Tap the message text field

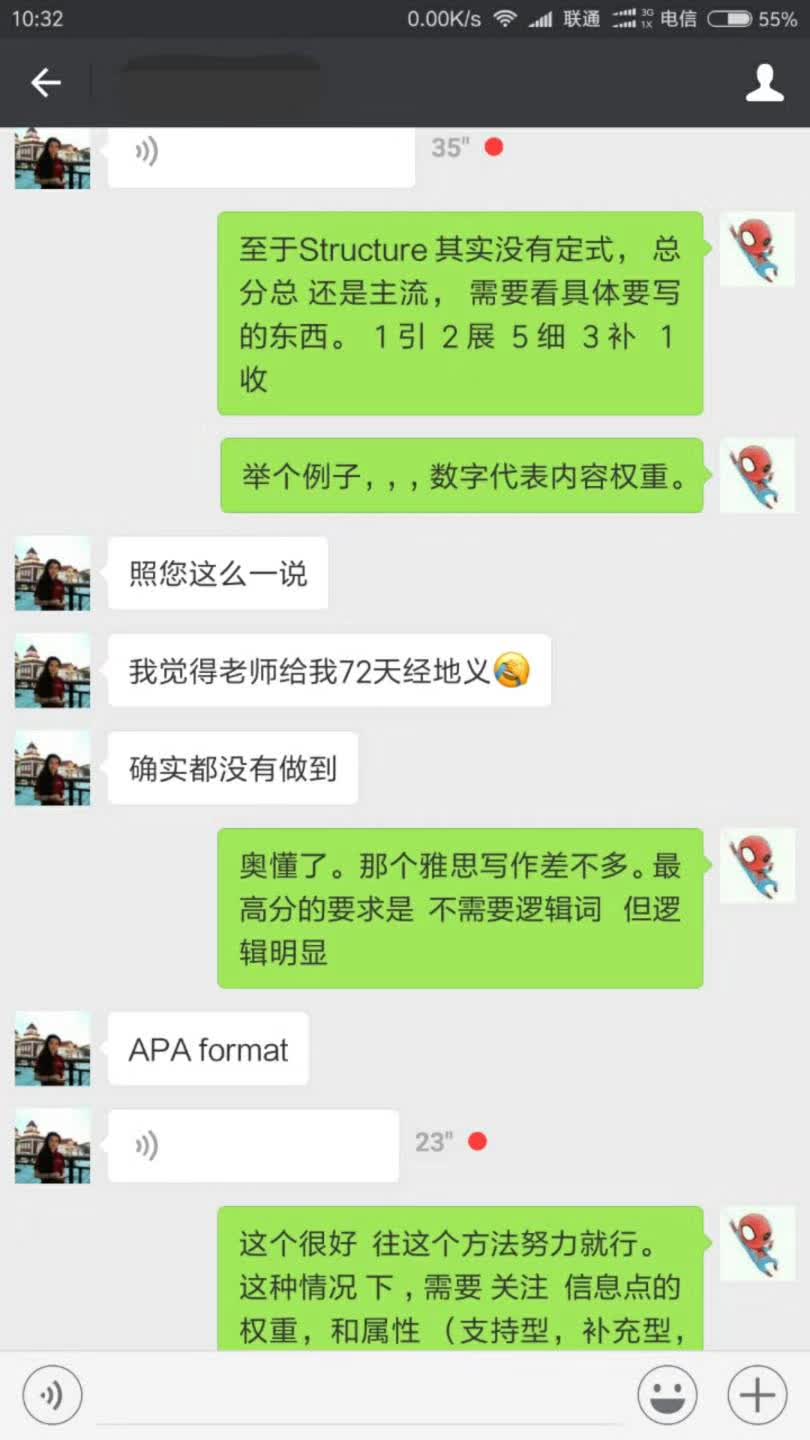360,1396
